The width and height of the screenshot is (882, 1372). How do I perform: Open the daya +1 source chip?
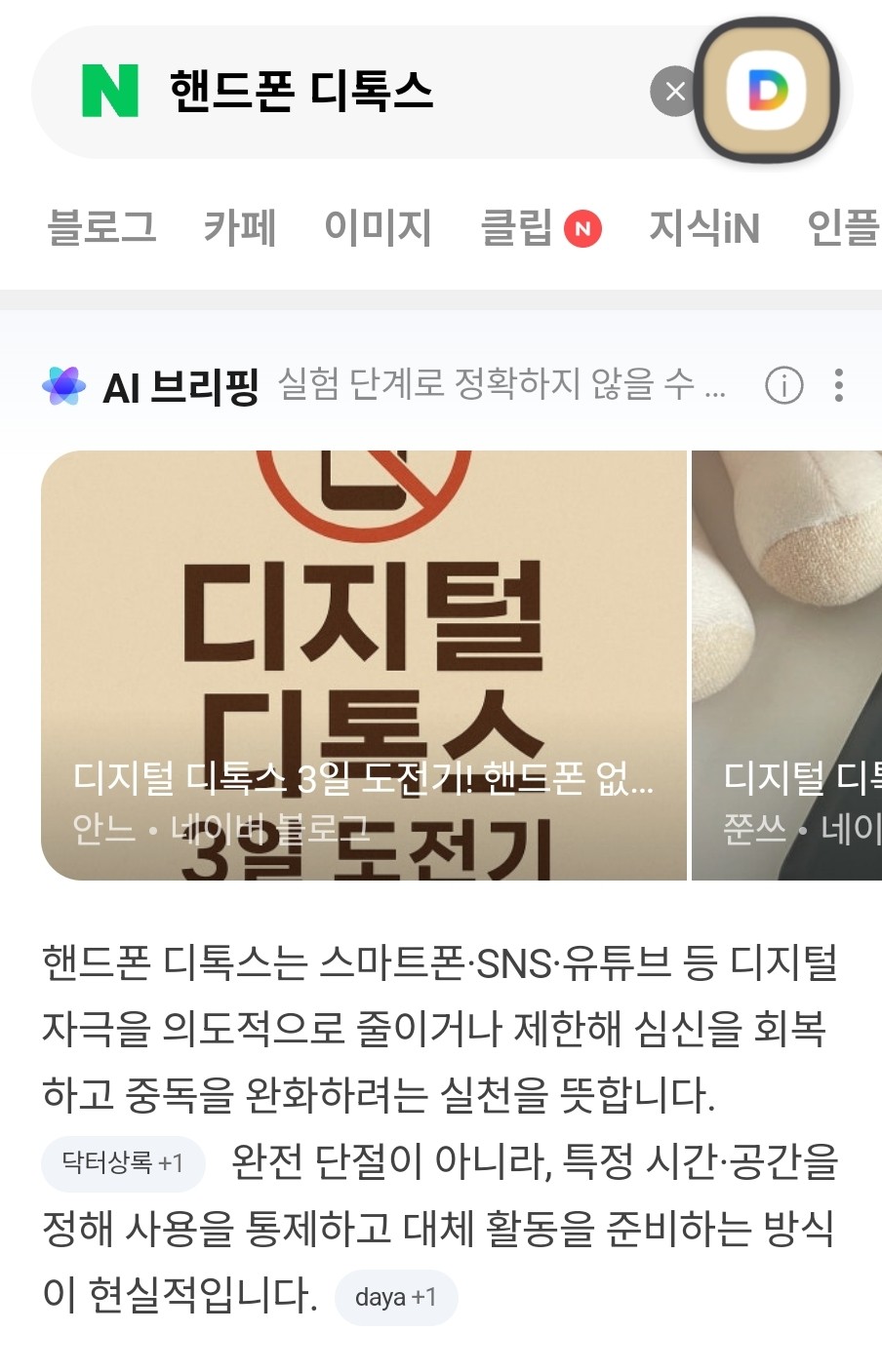click(x=395, y=1297)
